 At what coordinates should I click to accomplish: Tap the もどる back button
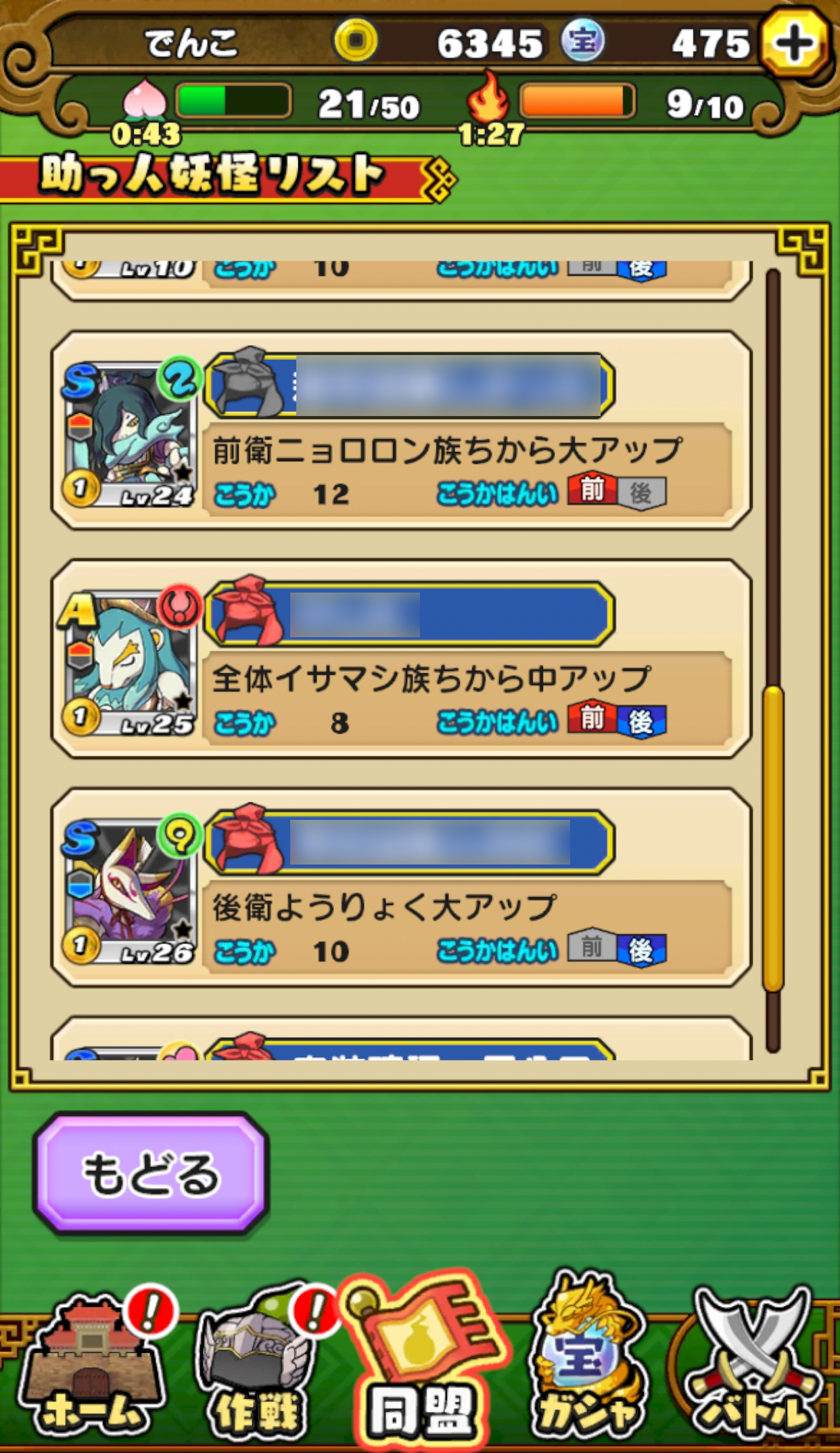pos(151,1174)
